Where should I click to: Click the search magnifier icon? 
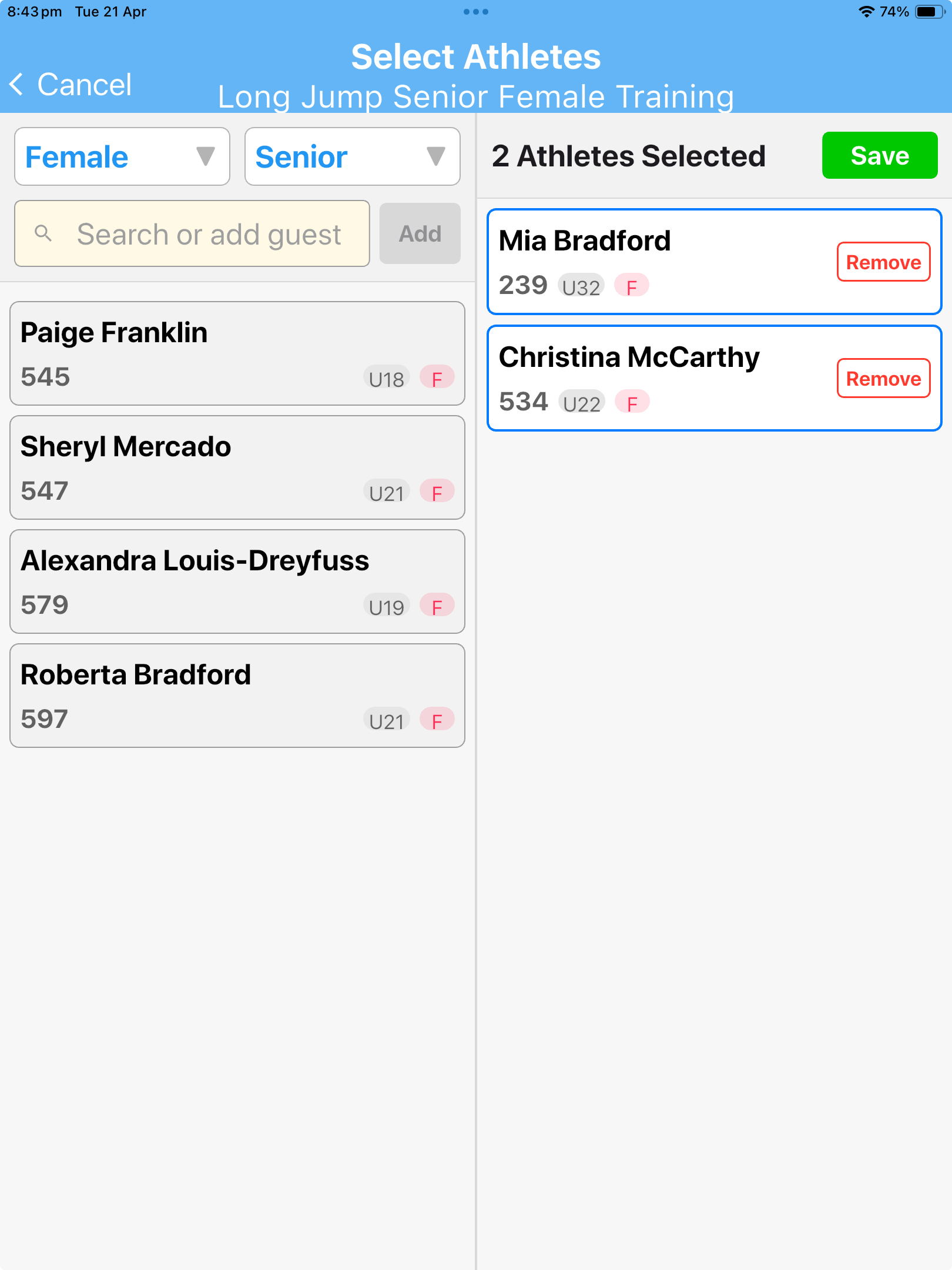pos(44,233)
